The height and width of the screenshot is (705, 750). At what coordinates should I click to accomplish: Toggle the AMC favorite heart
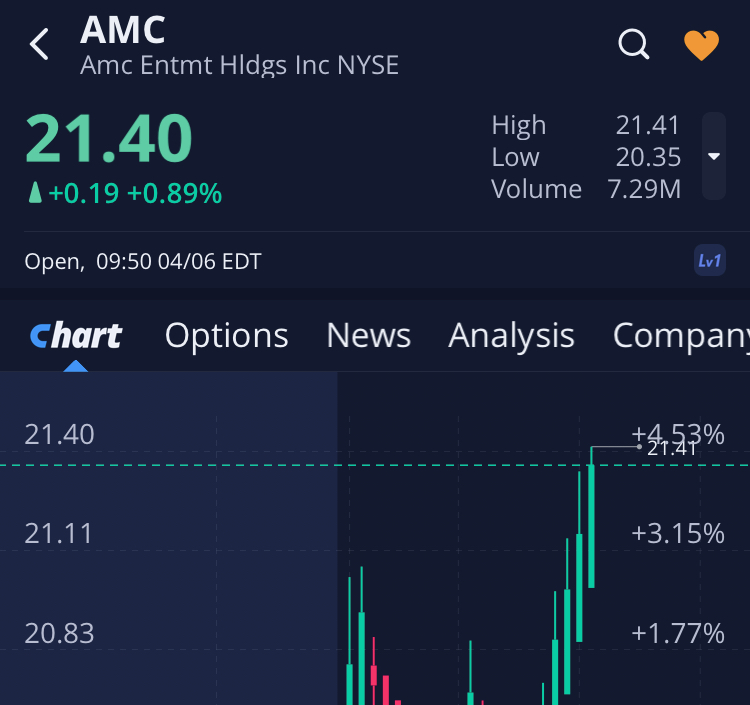click(x=701, y=45)
